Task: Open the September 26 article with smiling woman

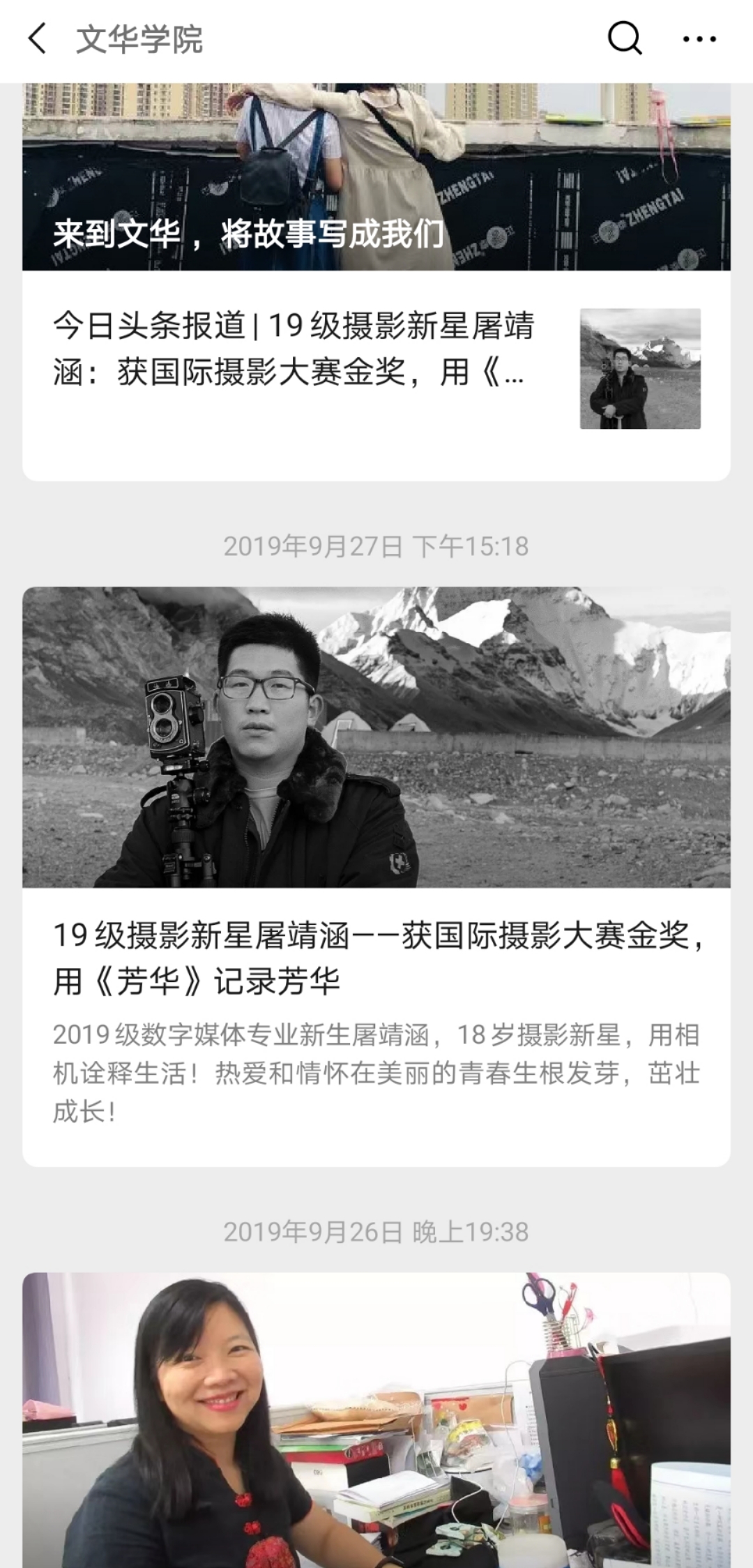Action: coord(376,1420)
